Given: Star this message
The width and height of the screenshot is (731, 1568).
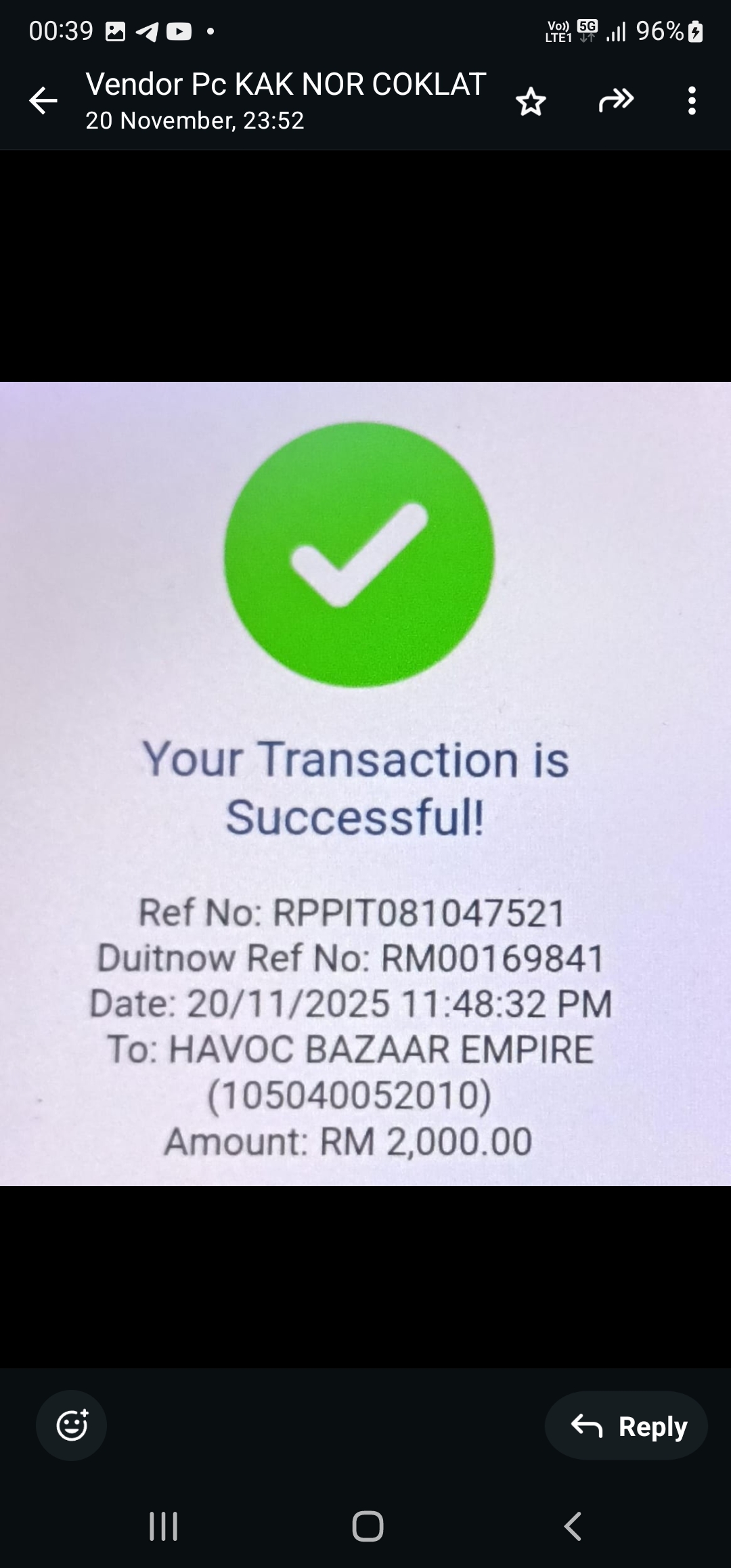Looking at the screenshot, I should point(531,102).
